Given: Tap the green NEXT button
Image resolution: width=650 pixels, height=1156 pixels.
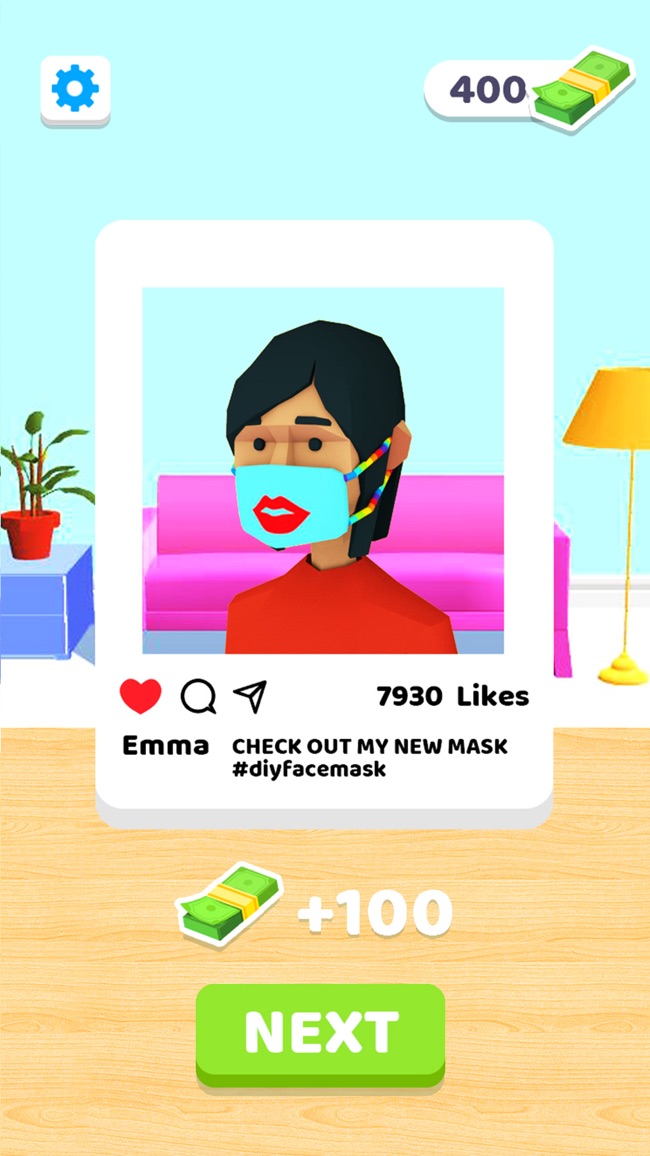Looking at the screenshot, I should (320, 1032).
